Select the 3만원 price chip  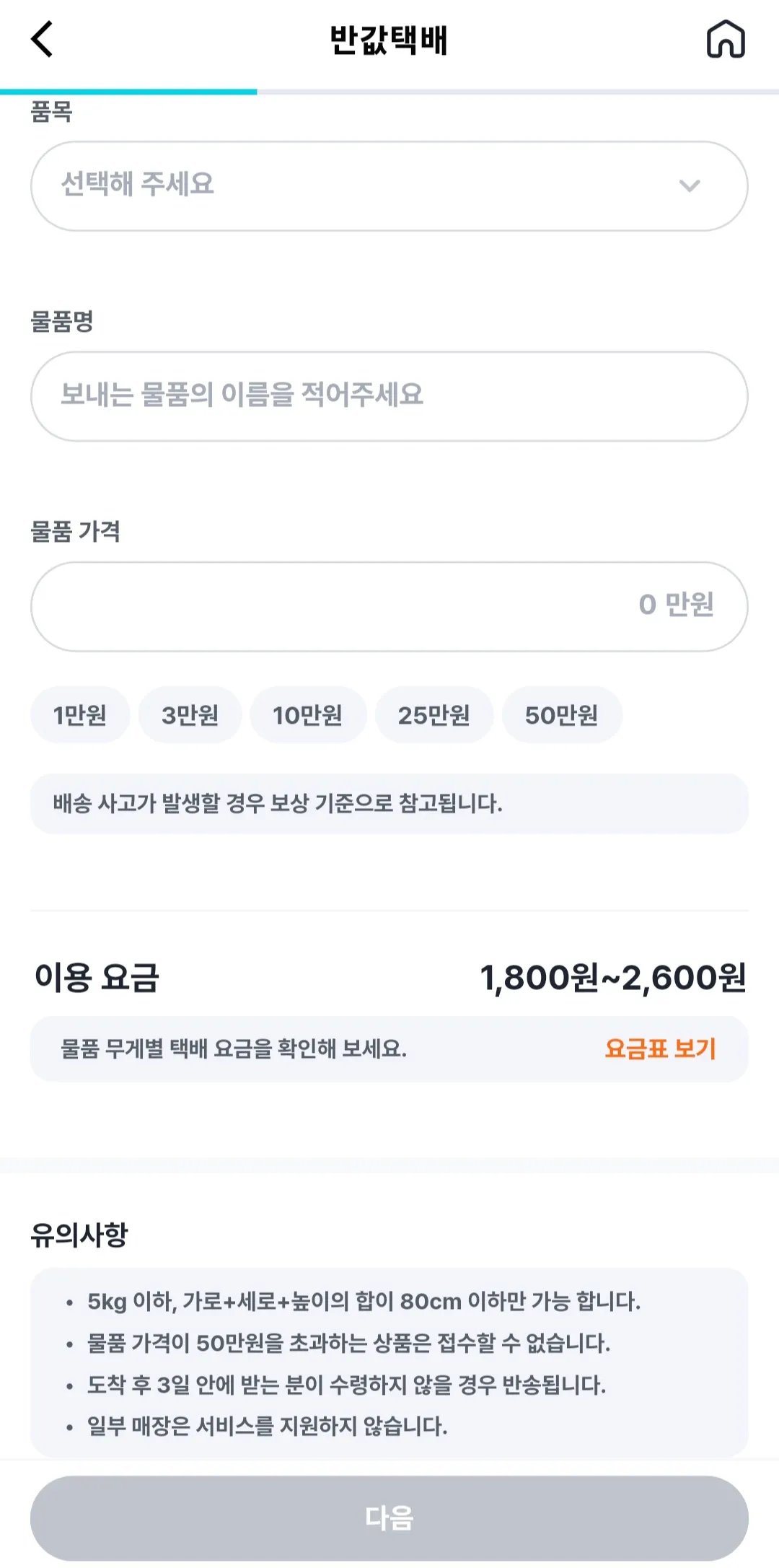click(190, 714)
